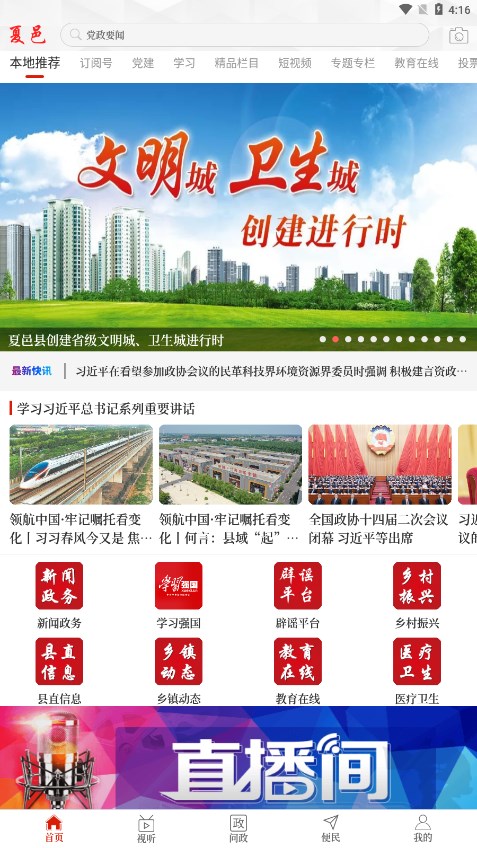Tap the search box showing 党政要闻
Screen dimensions: 477x848
coord(244,35)
